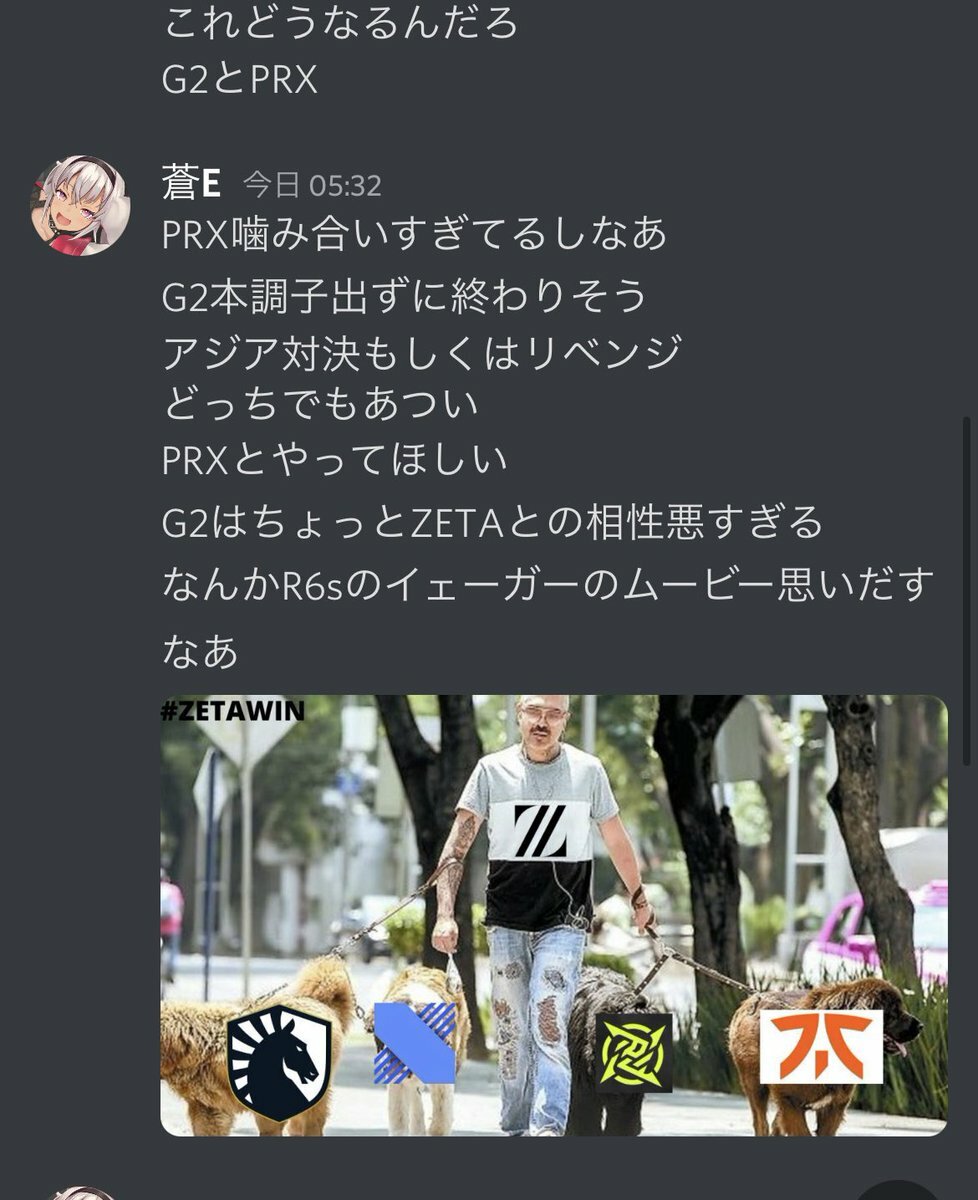Jump to latest messages with the round button
Viewport: 978px width, 1200px height.
click(898, 1192)
